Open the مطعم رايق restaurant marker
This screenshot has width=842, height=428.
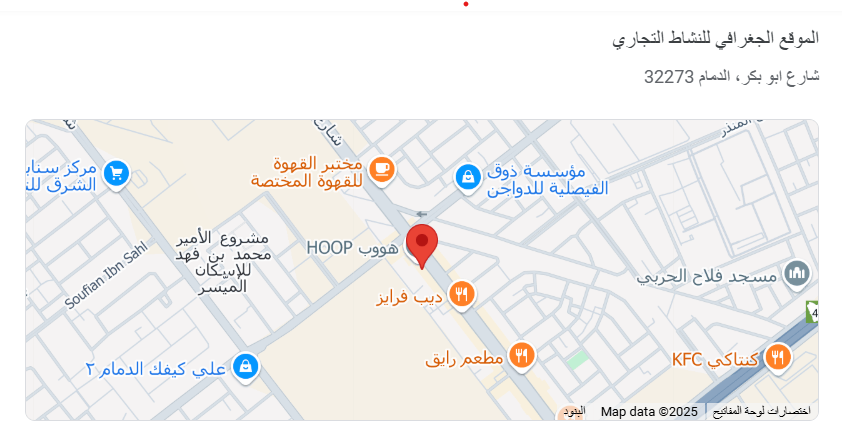521,355
